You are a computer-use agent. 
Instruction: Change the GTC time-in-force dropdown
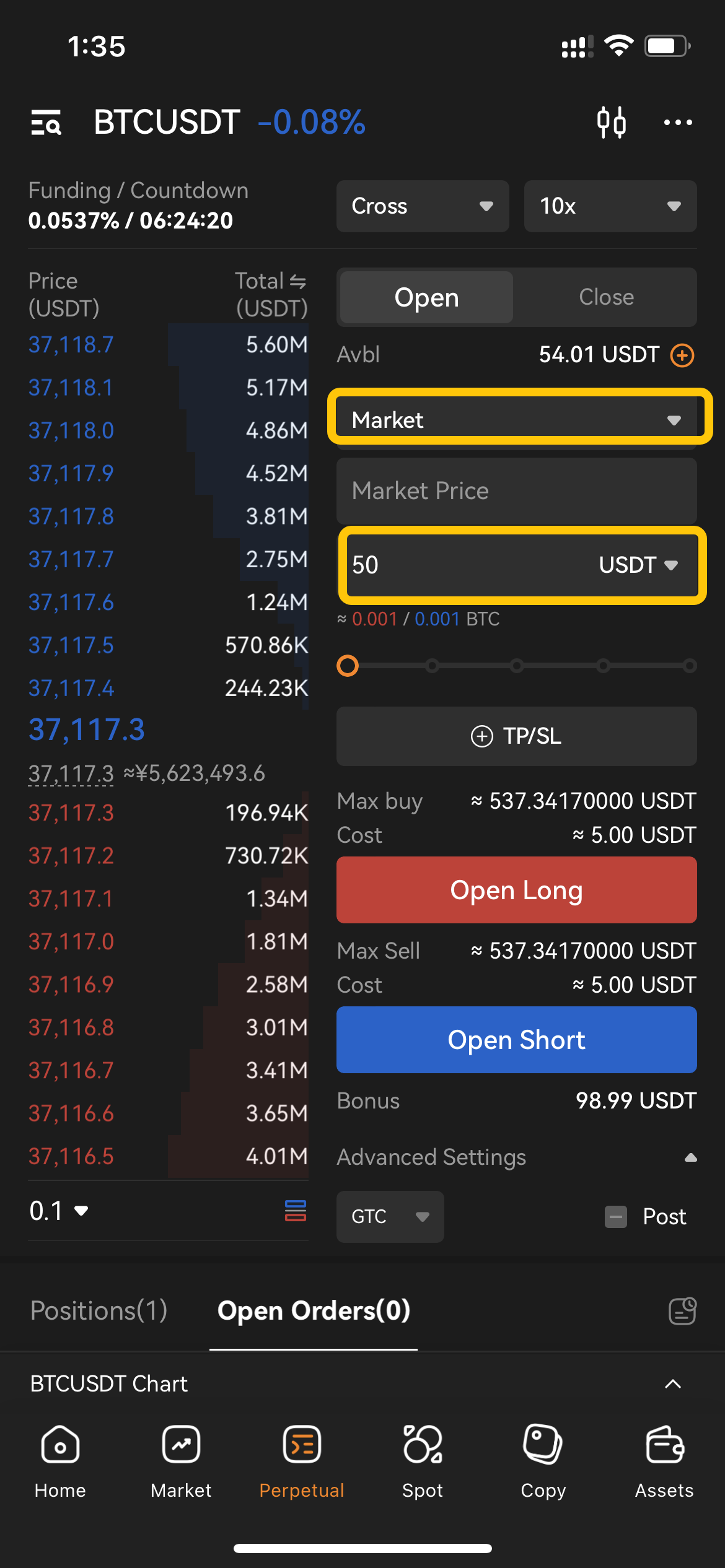tap(390, 1217)
